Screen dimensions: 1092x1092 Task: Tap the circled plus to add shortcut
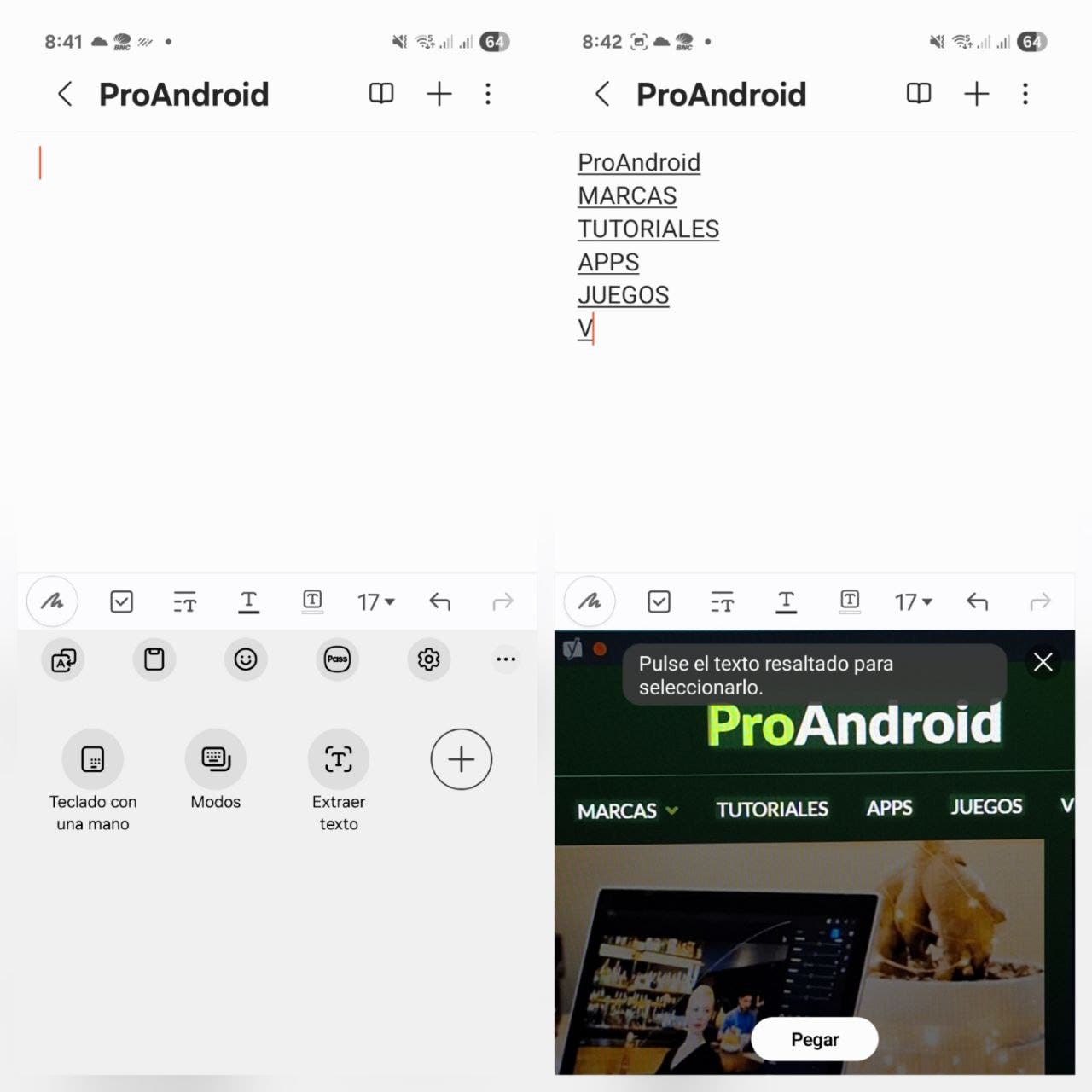pyautogui.click(x=461, y=759)
